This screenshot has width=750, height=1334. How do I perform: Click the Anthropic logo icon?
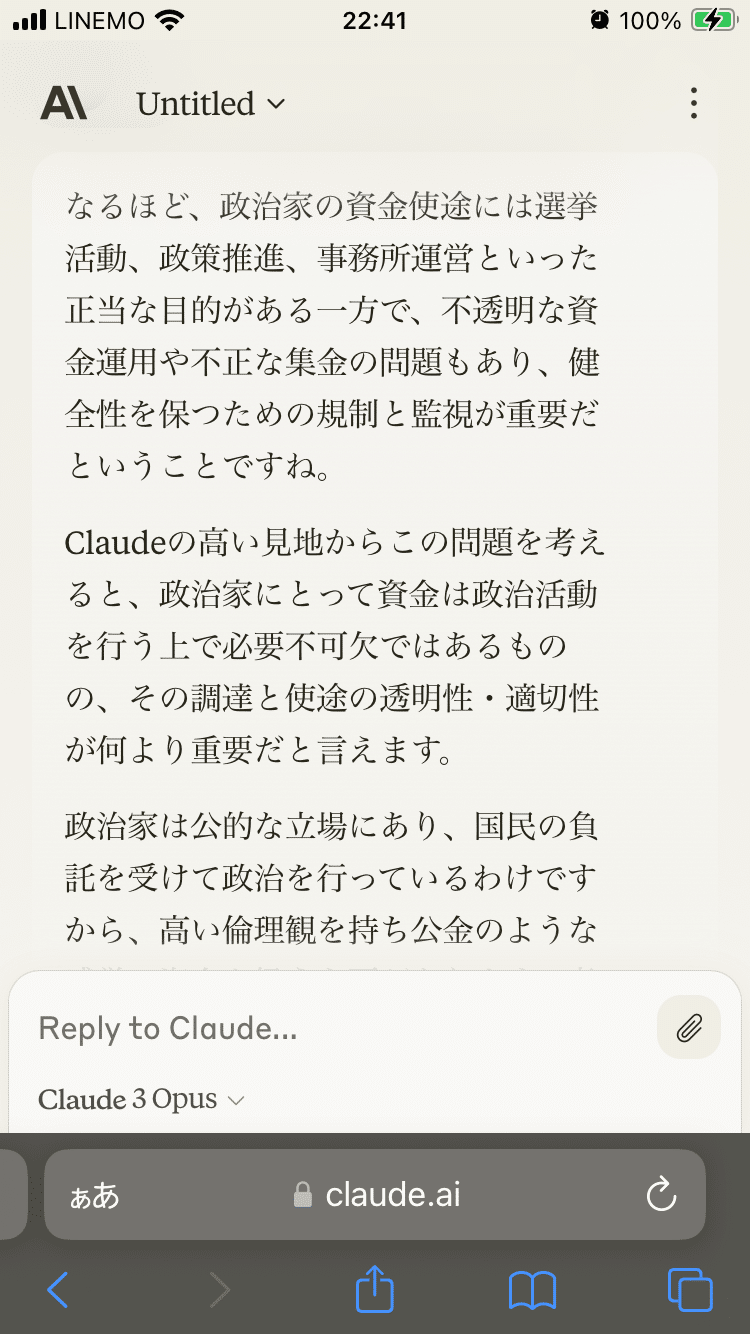click(x=62, y=103)
